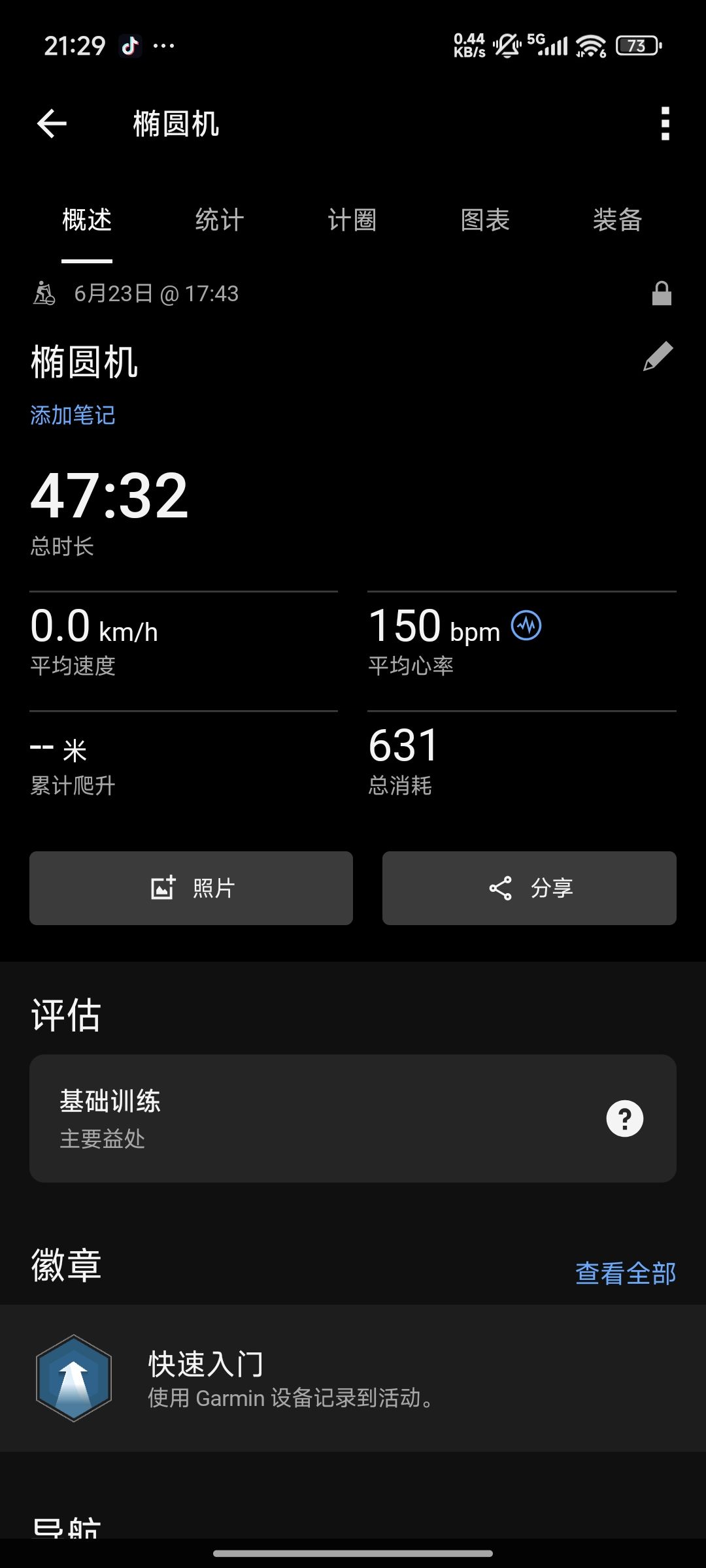Viewport: 706px width, 1568px height.
Task: Open the 快速入门 badge
Action: (x=353, y=1379)
